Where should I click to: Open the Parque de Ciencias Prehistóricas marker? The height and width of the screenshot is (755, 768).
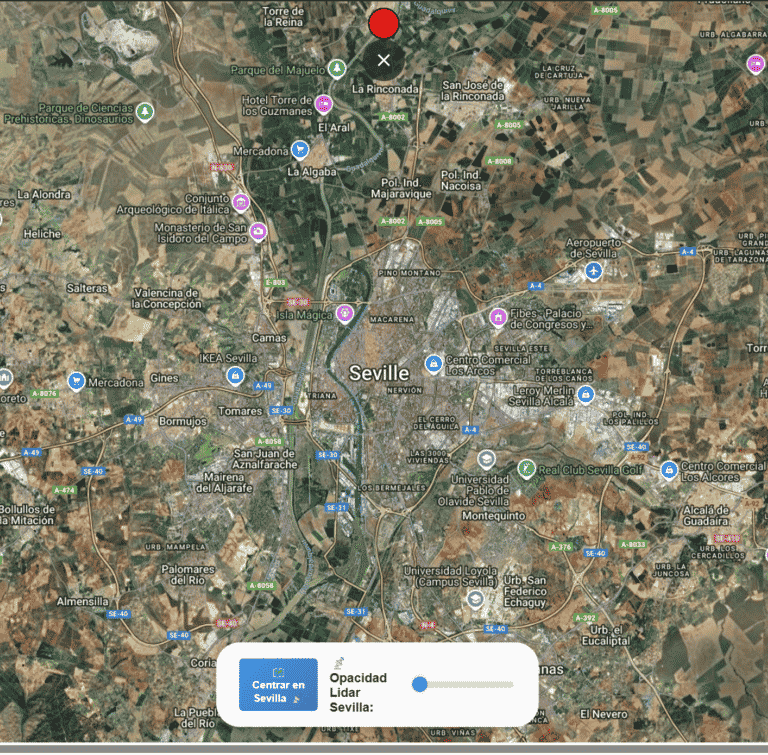pos(145,110)
